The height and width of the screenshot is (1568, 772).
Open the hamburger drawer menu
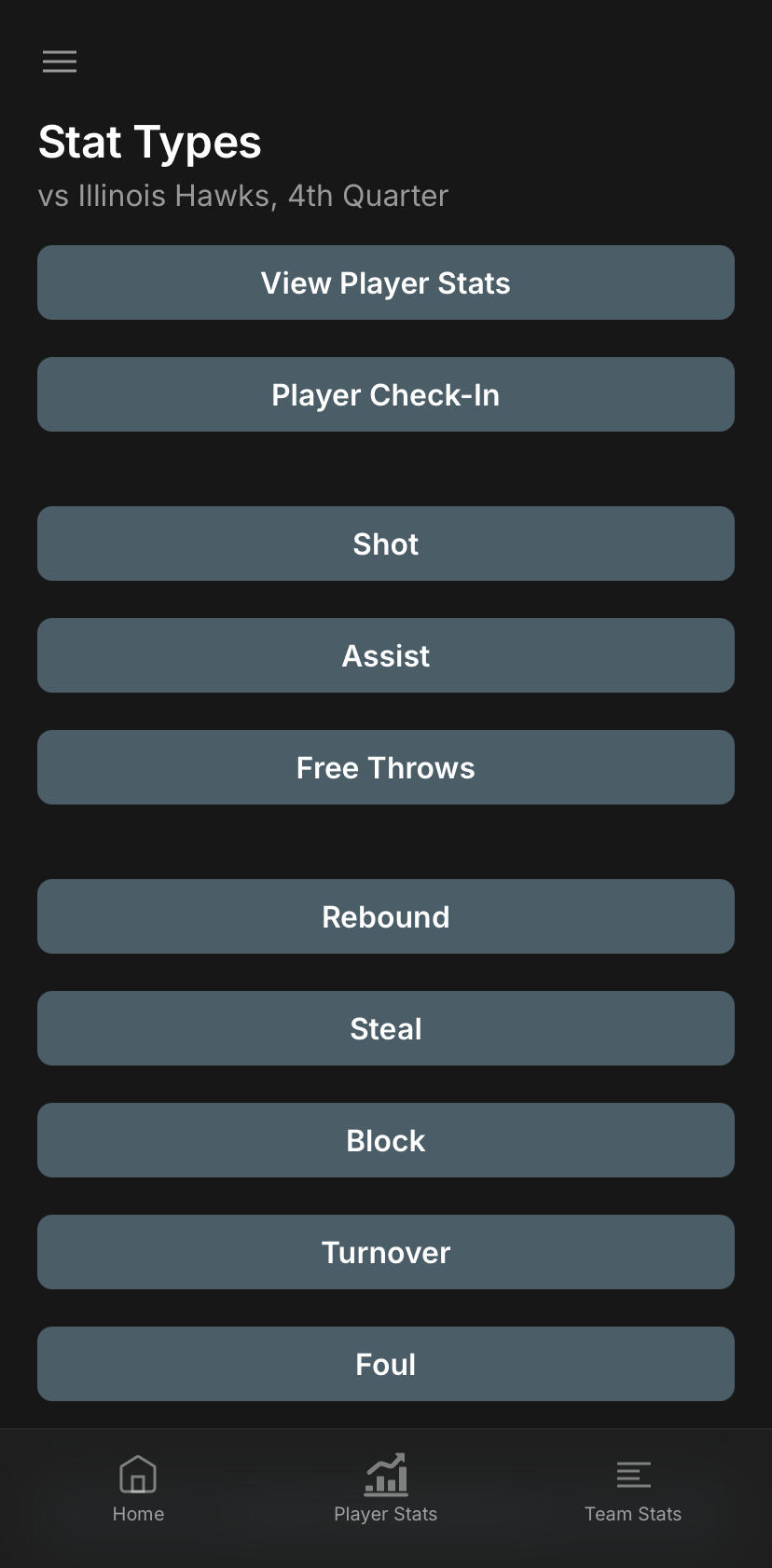(x=60, y=62)
